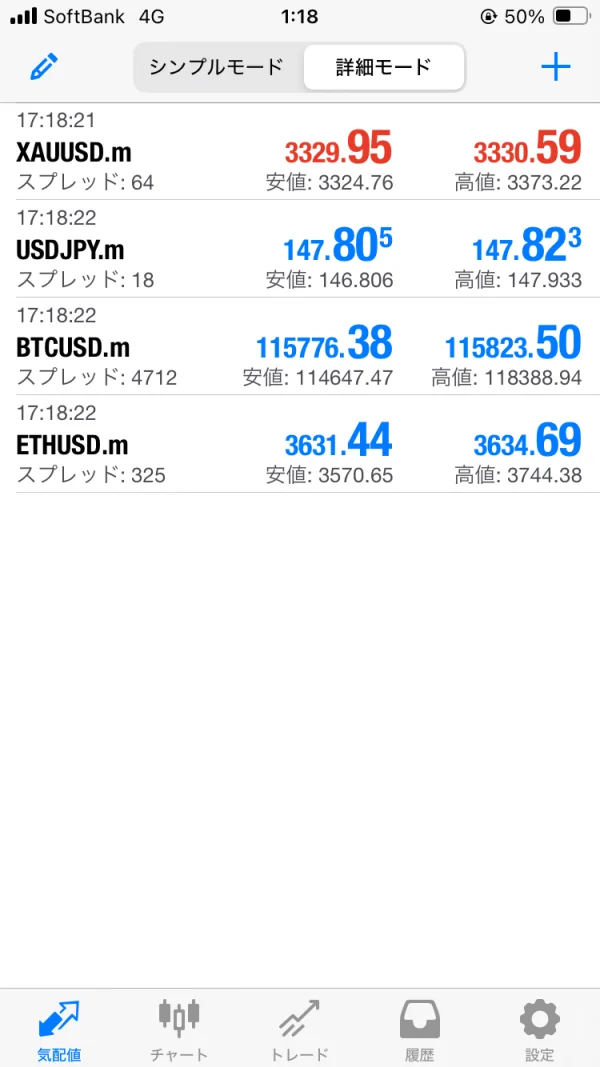The image size is (600, 1067).
Task: Go to the 気配値 tab
Action: [x=59, y=1029]
